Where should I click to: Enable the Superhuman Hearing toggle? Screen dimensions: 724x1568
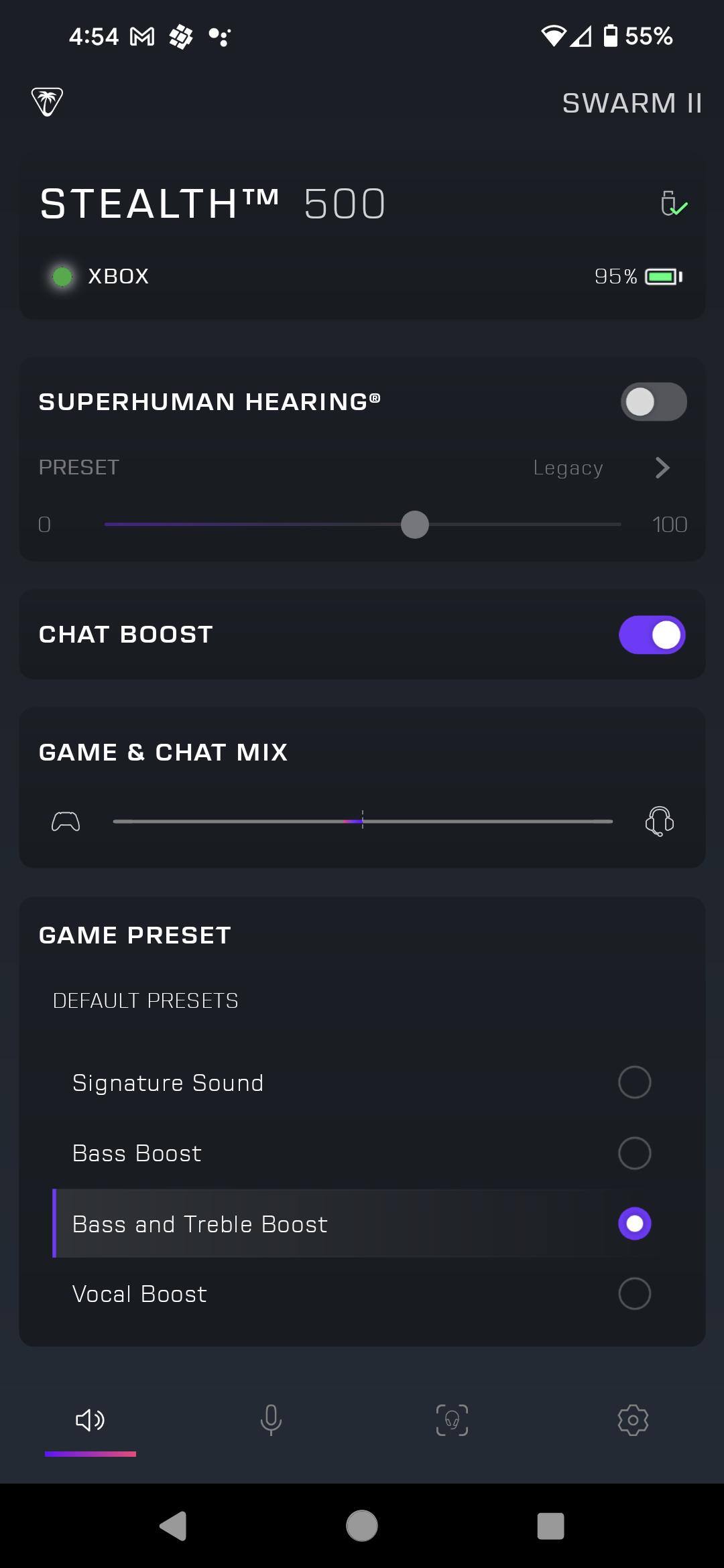point(654,402)
